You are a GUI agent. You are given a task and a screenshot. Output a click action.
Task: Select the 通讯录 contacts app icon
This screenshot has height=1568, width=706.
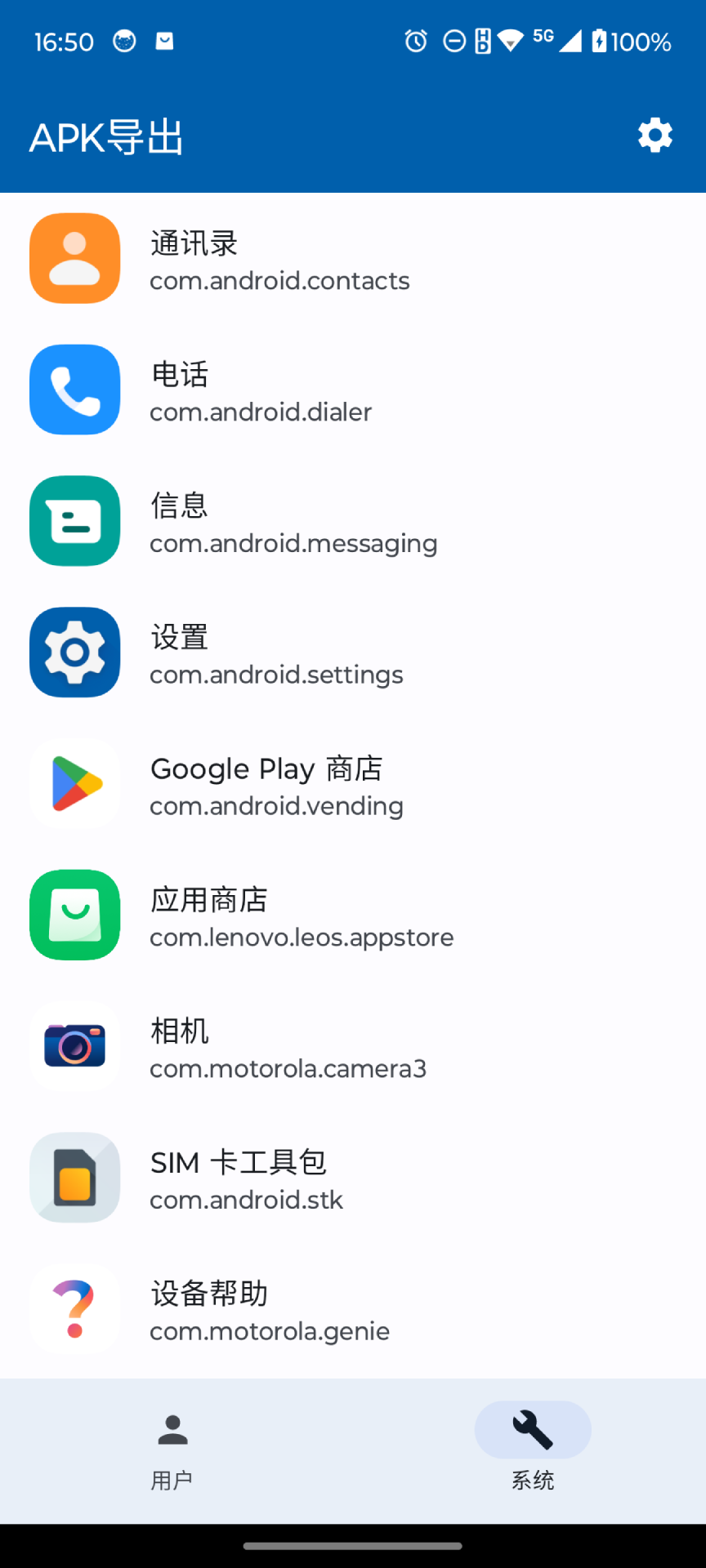[74, 258]
